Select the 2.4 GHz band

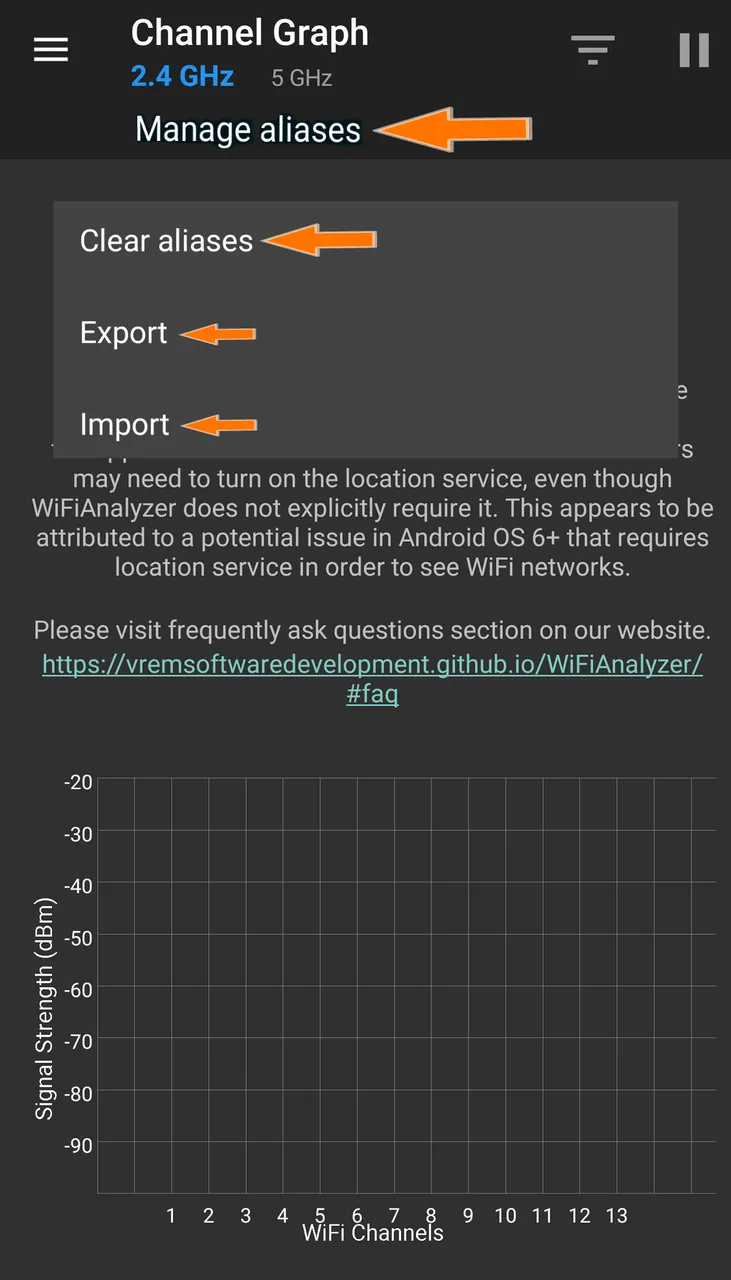(182, 76)
